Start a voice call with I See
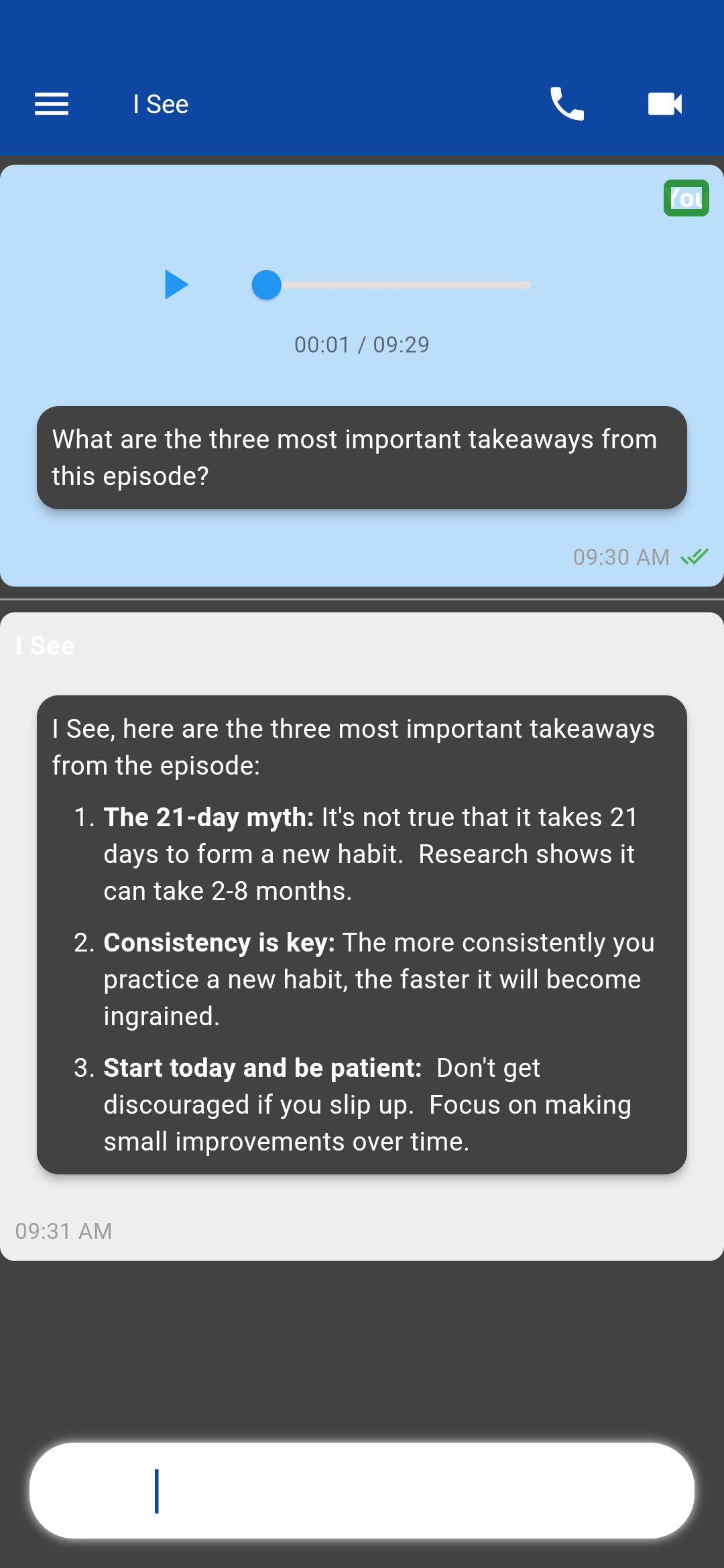The height and width of the screenshot is (1568, 724). point(567,104)
